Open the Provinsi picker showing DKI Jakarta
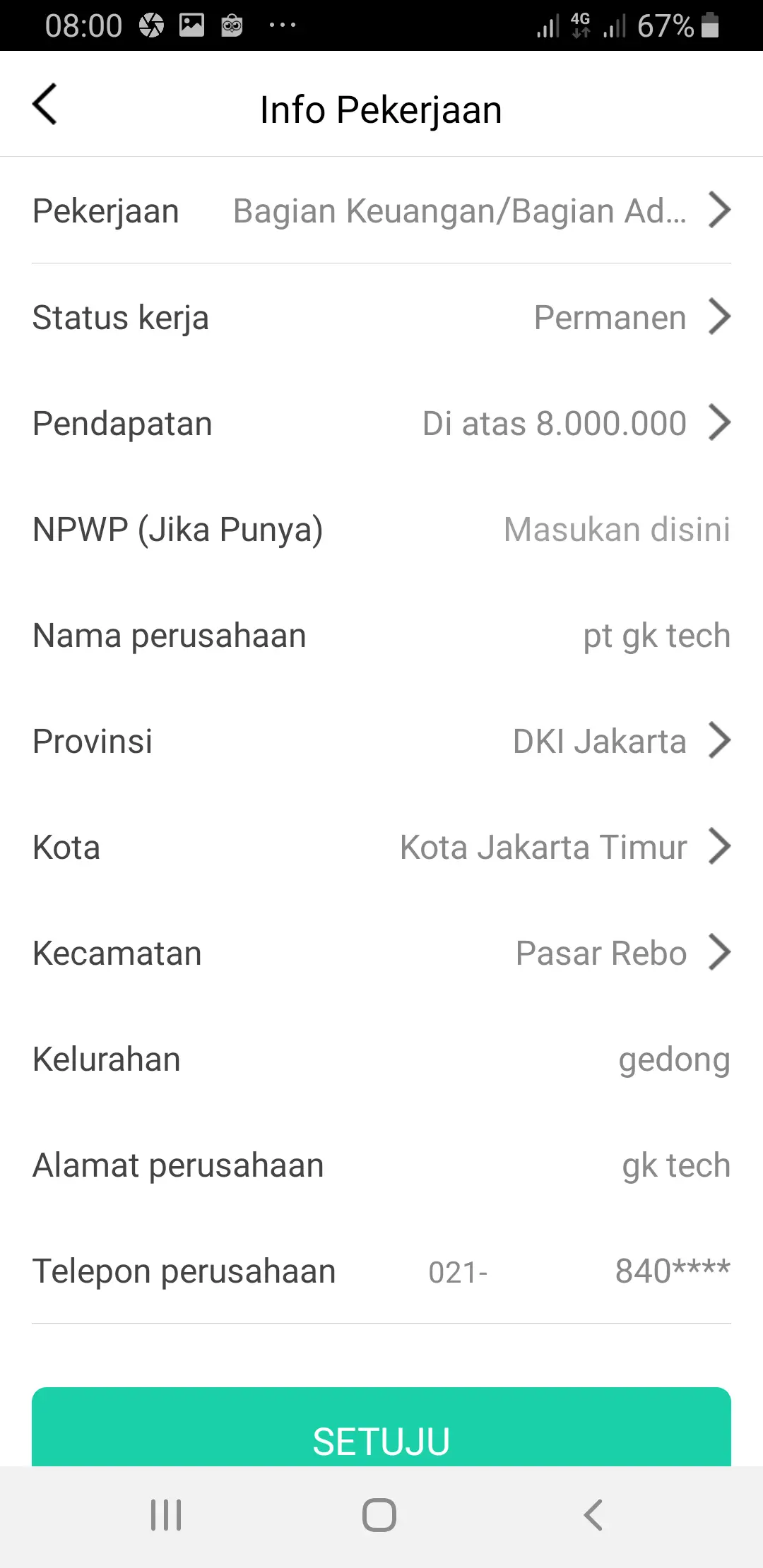The image size is (763, 1568). 720,740
